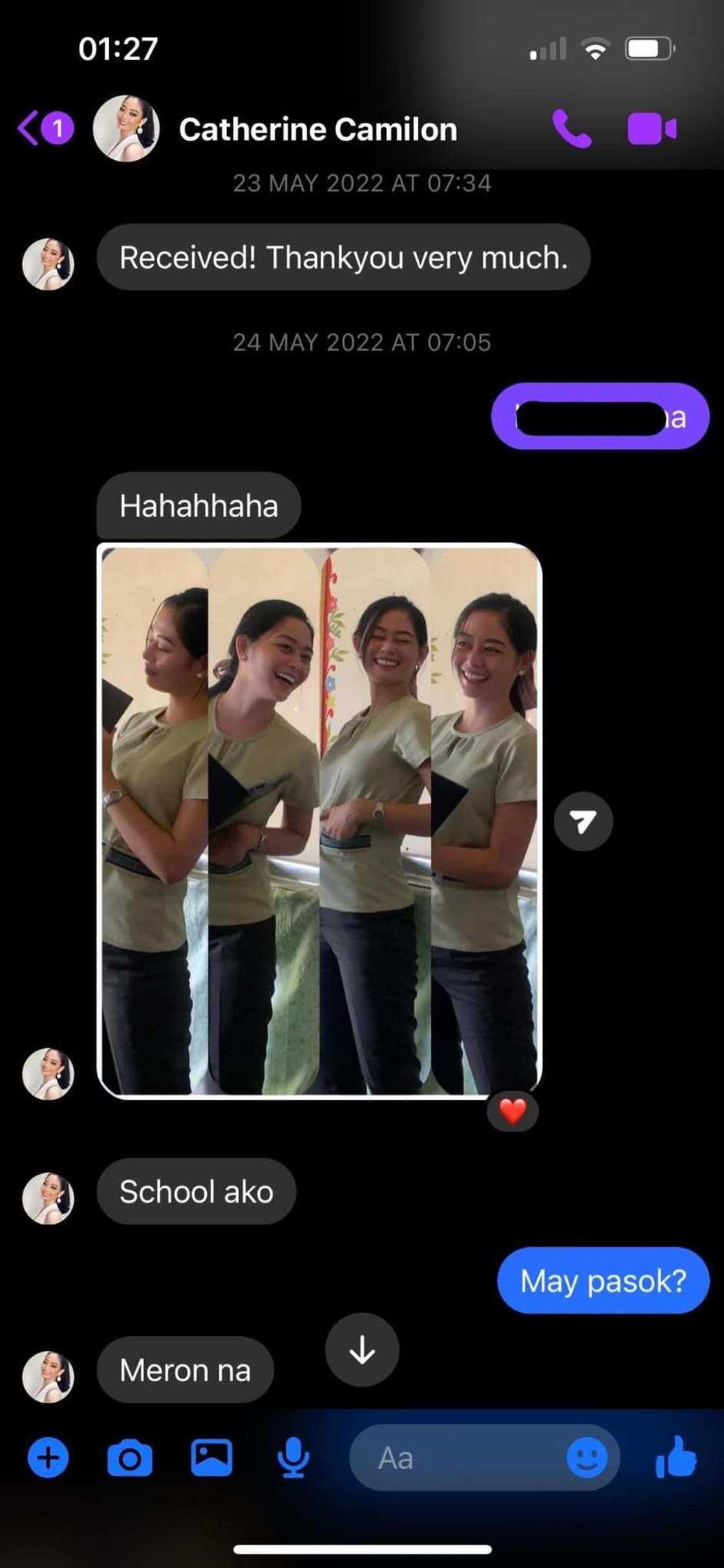724x1568 pixels.
Task: View the heart reaction on the photo
Action: (513, 1112)
